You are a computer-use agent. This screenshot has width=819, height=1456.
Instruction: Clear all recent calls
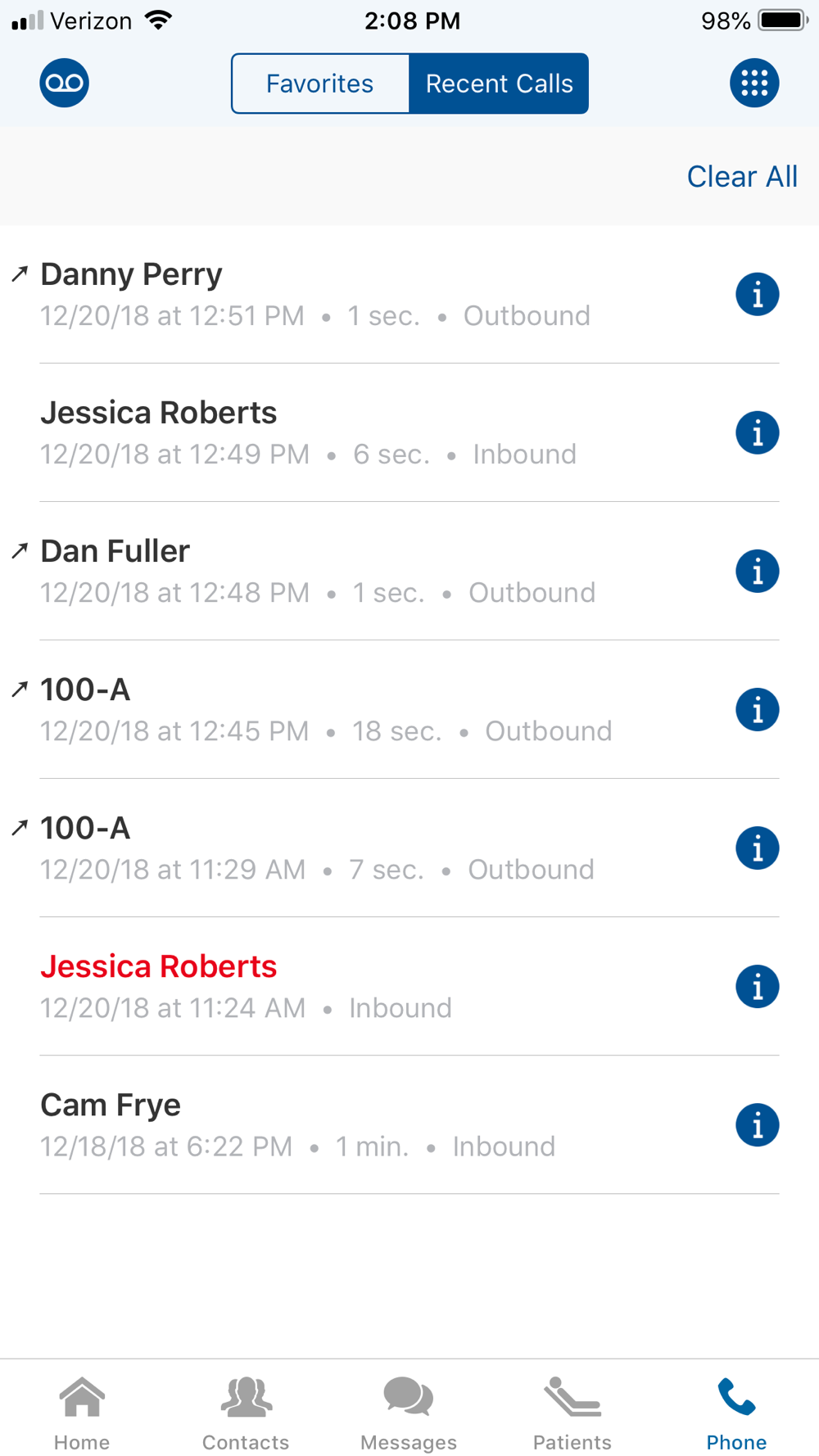click(741, 176)
